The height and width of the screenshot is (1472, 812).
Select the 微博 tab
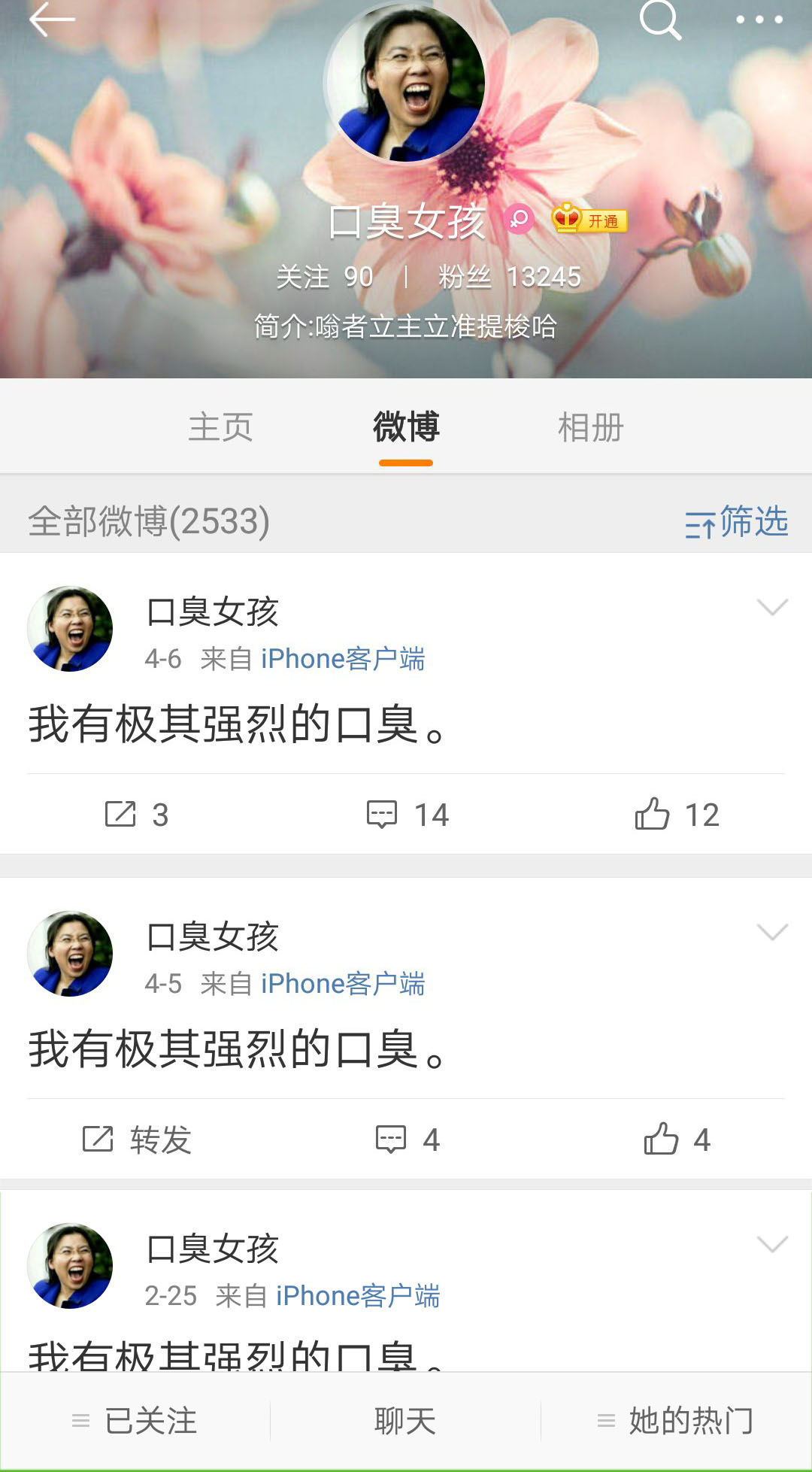coord(406,427)
